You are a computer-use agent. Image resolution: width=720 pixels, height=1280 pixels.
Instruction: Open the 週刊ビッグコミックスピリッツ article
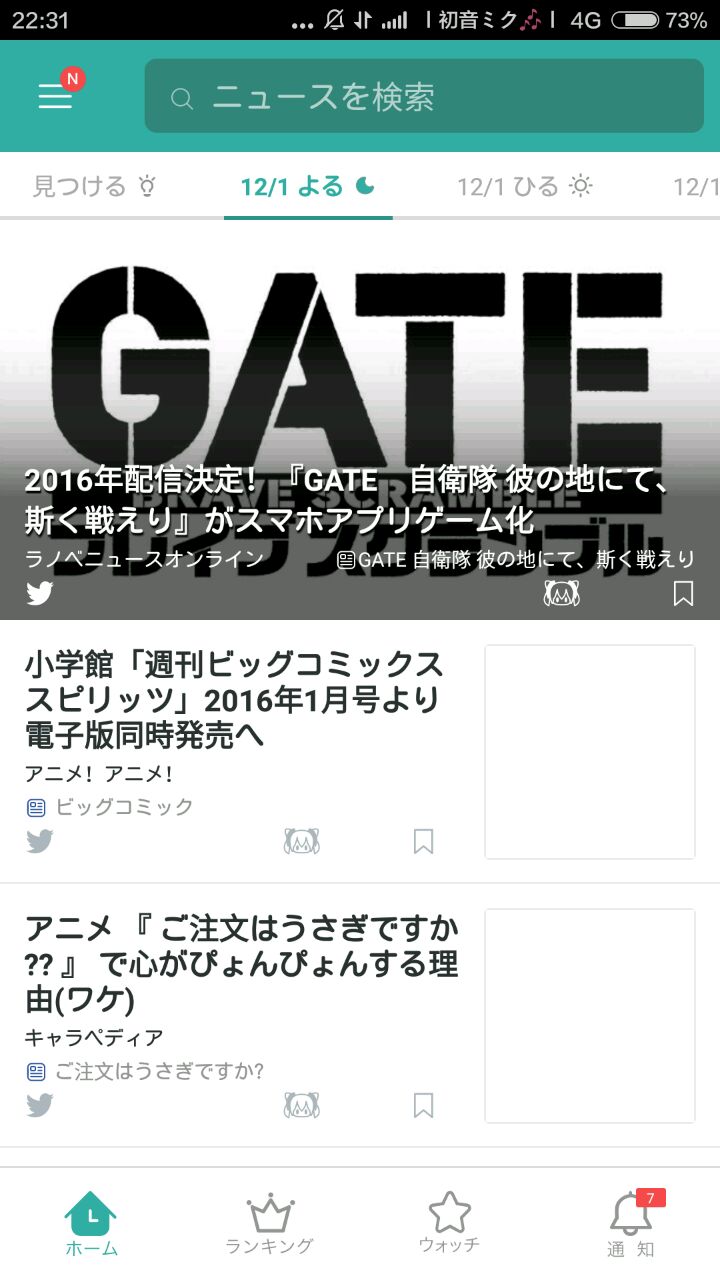[x=234, y=699]
